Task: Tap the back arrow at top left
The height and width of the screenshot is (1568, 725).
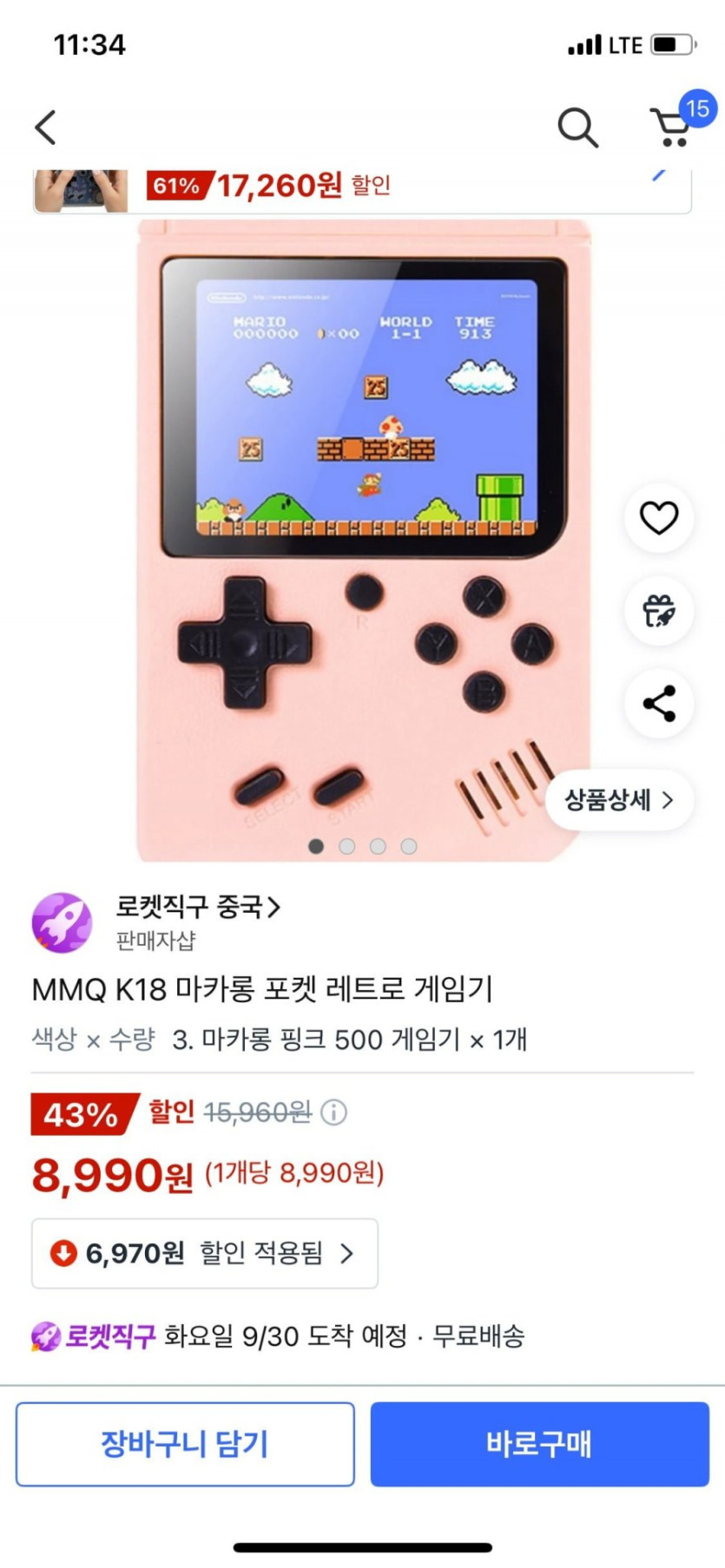Action: pos(45,126)
